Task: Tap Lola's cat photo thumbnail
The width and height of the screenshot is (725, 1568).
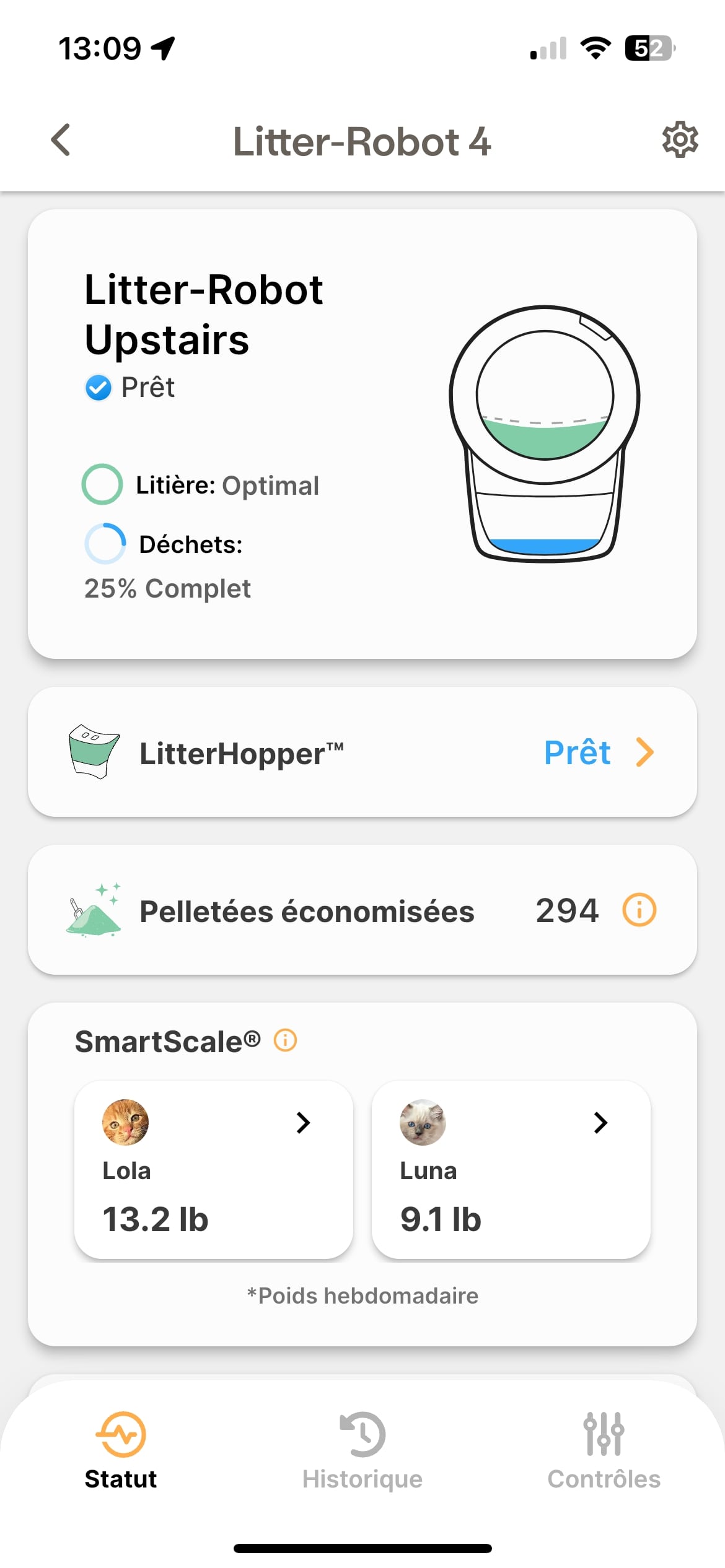Action: point(126,1123)
